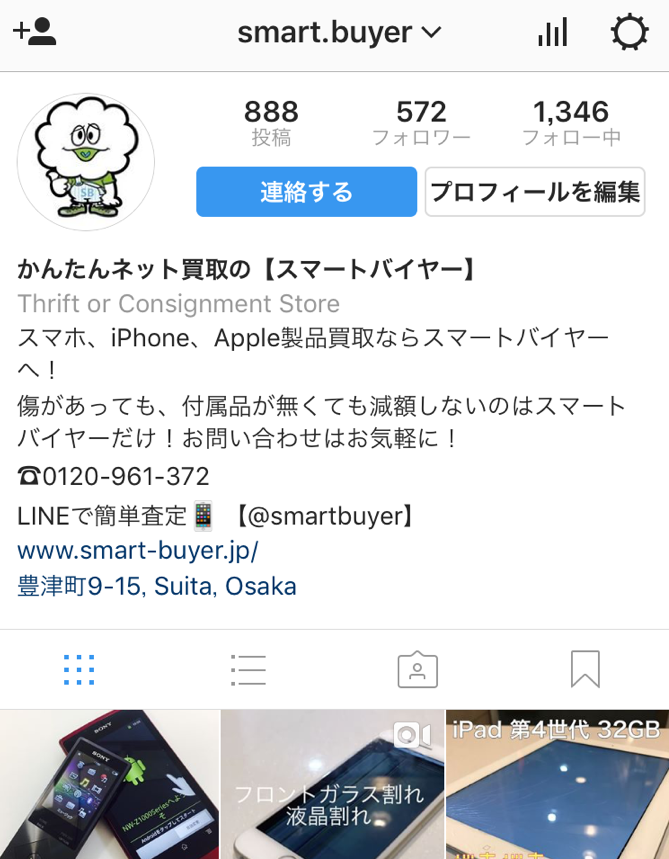The width and height of the screenshot is (669, 859).
Task: Switch to the tagged photos tab
Action: coord(418,669)
